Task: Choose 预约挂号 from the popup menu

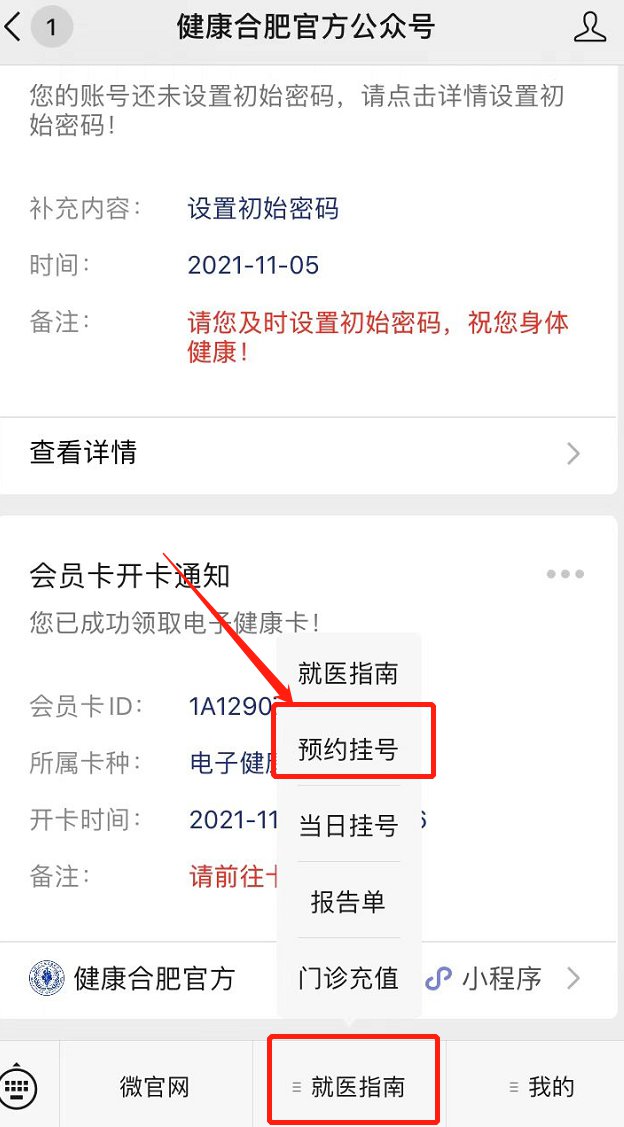Action: (348, 749)
